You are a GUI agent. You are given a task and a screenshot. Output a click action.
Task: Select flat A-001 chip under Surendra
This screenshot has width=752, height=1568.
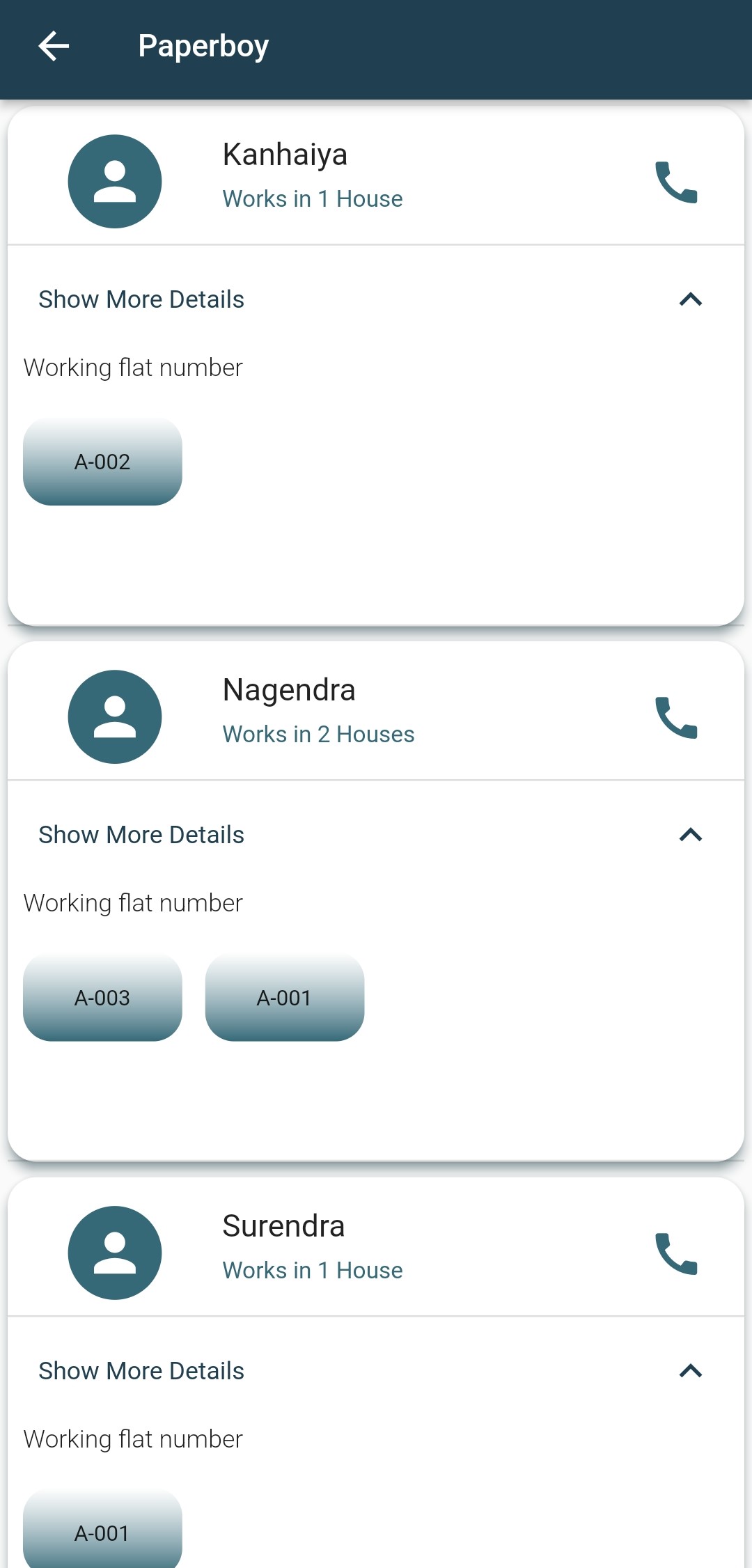tap(102, 1530)
